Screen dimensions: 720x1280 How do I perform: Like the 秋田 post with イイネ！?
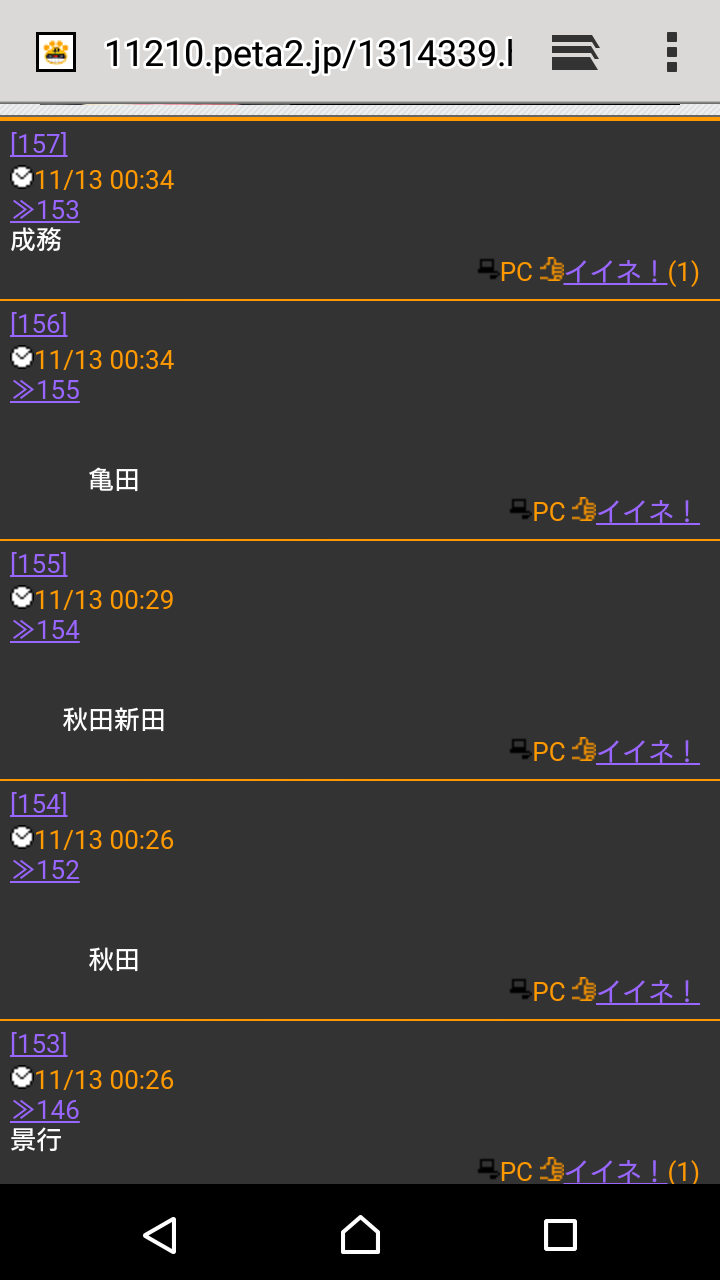pyautogui.click(x=647, y=991)
